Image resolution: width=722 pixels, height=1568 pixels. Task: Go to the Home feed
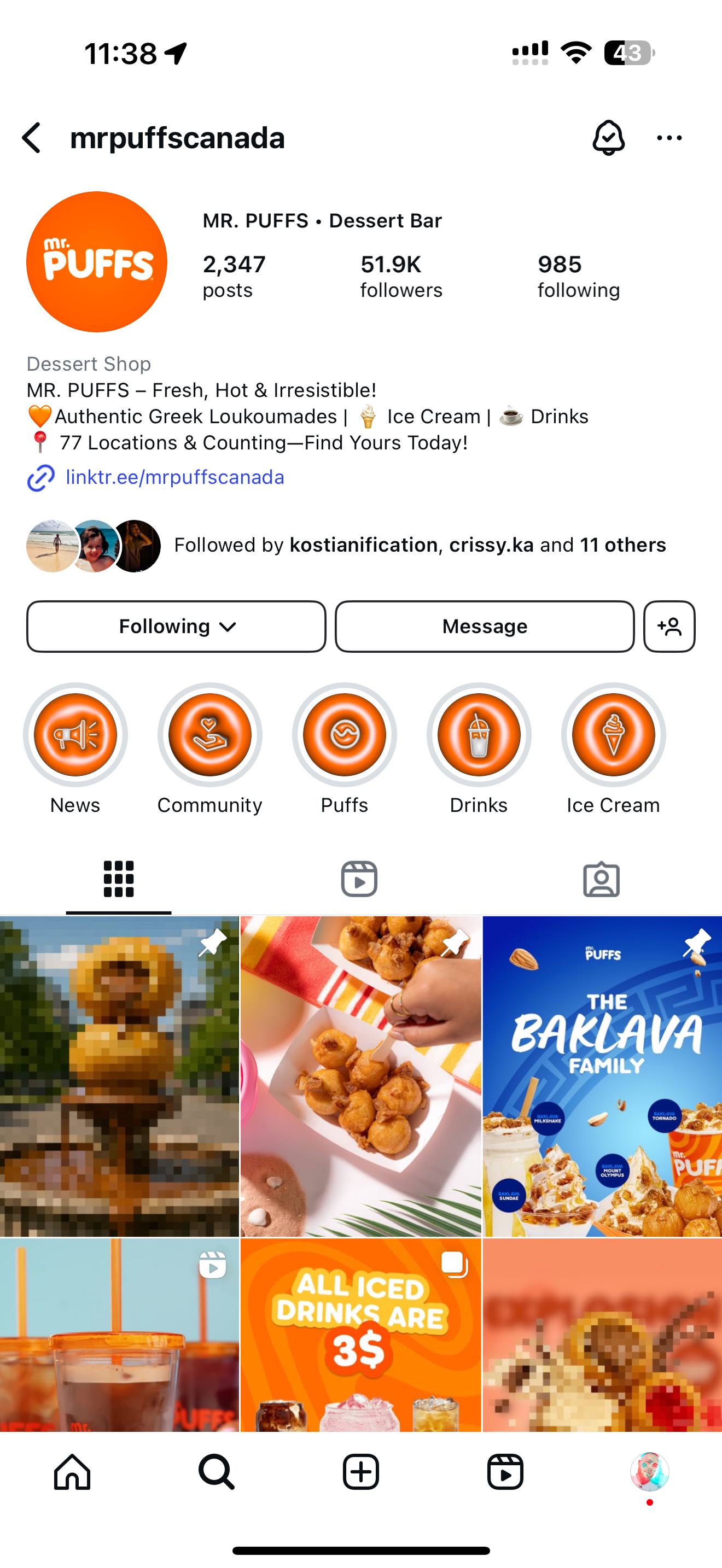(72, 1472)
